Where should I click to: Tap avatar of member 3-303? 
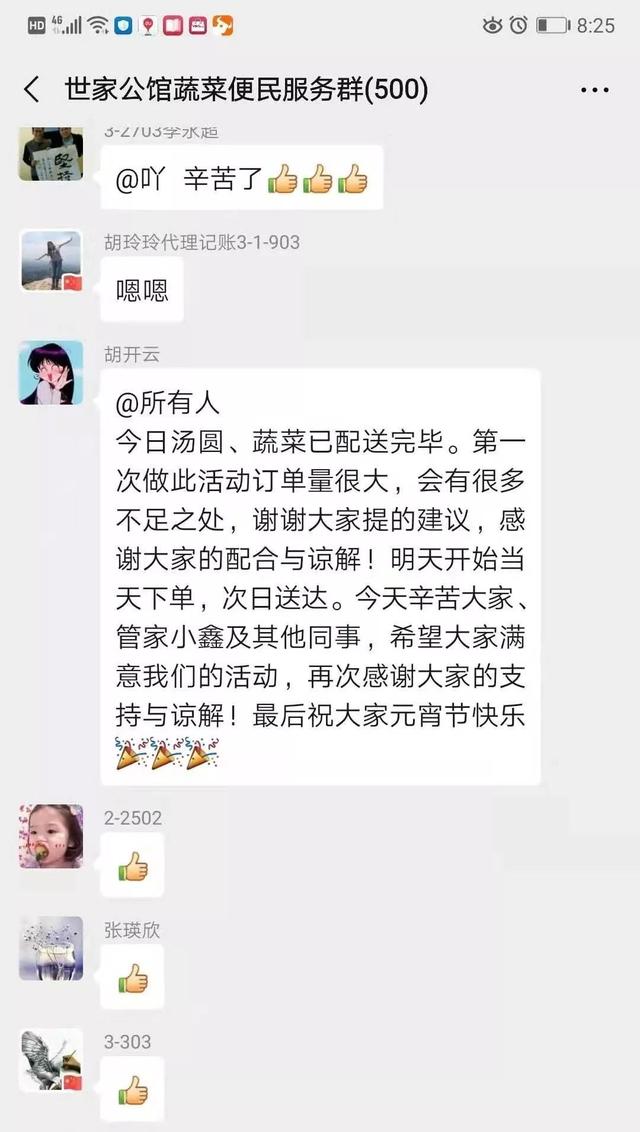click(x=51, y=1060)
